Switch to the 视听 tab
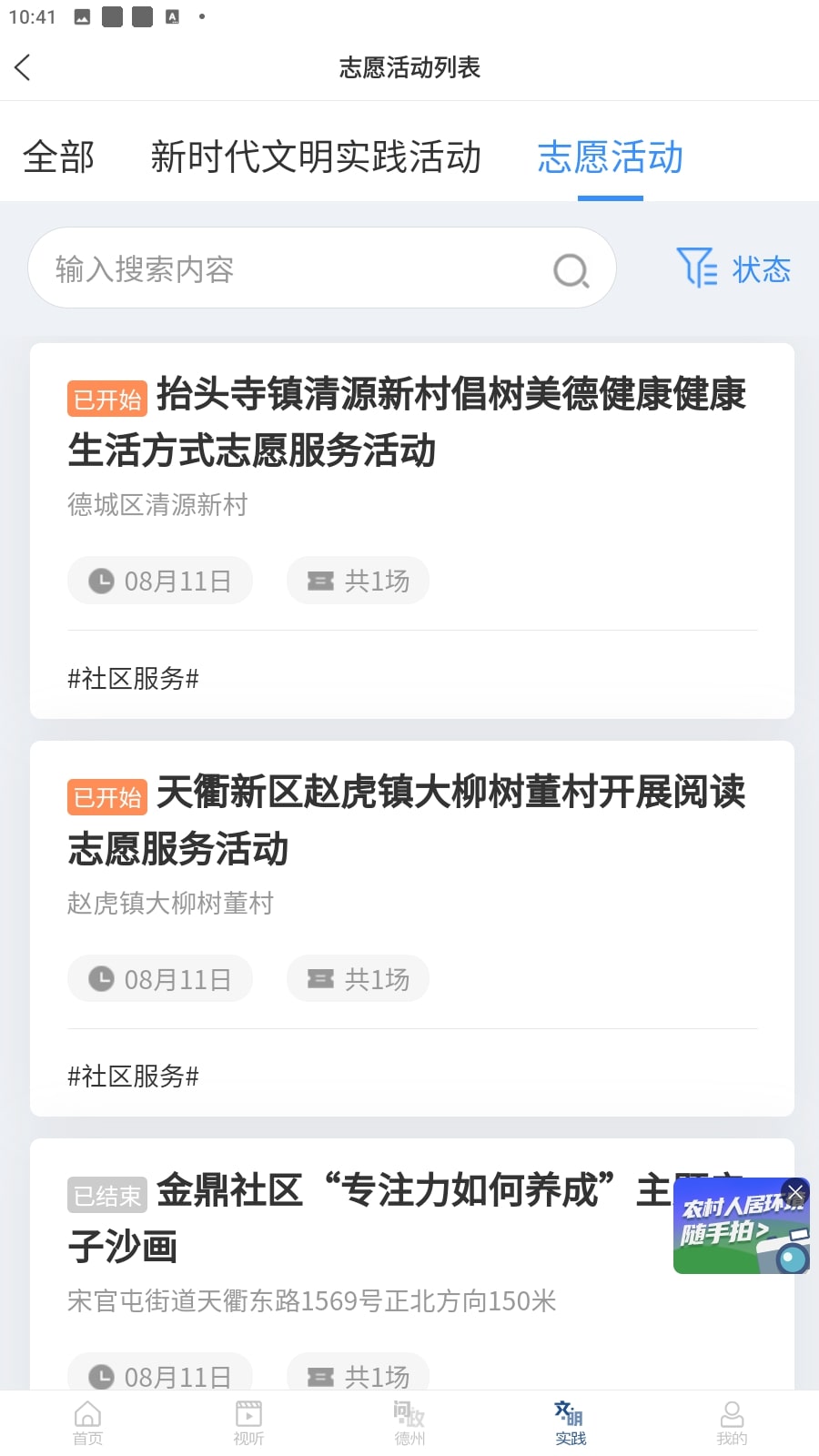Viewport: 819px width, 1456px height. (x=248, y=1422)
